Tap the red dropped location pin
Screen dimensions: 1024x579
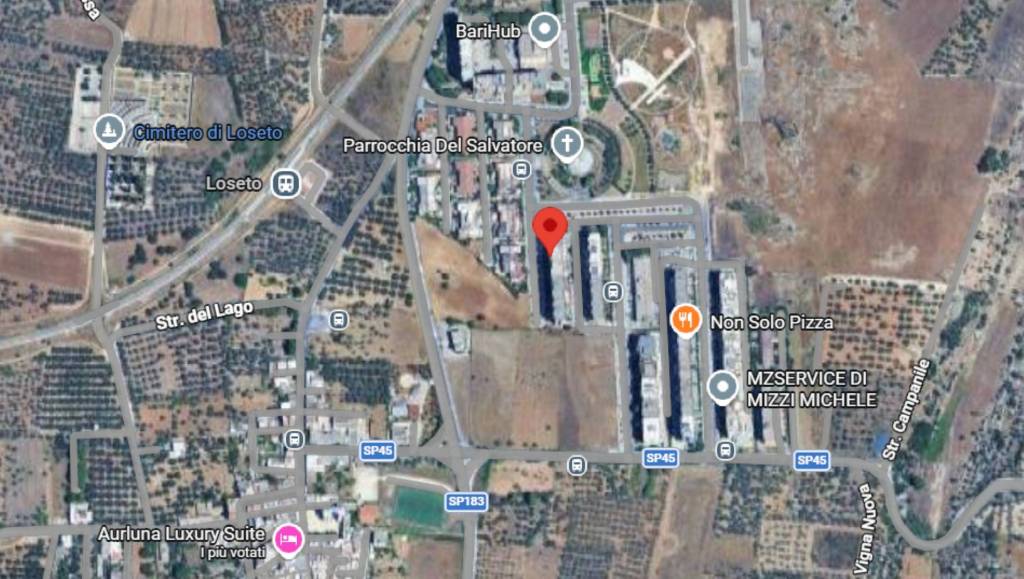[x=549, y=230]
